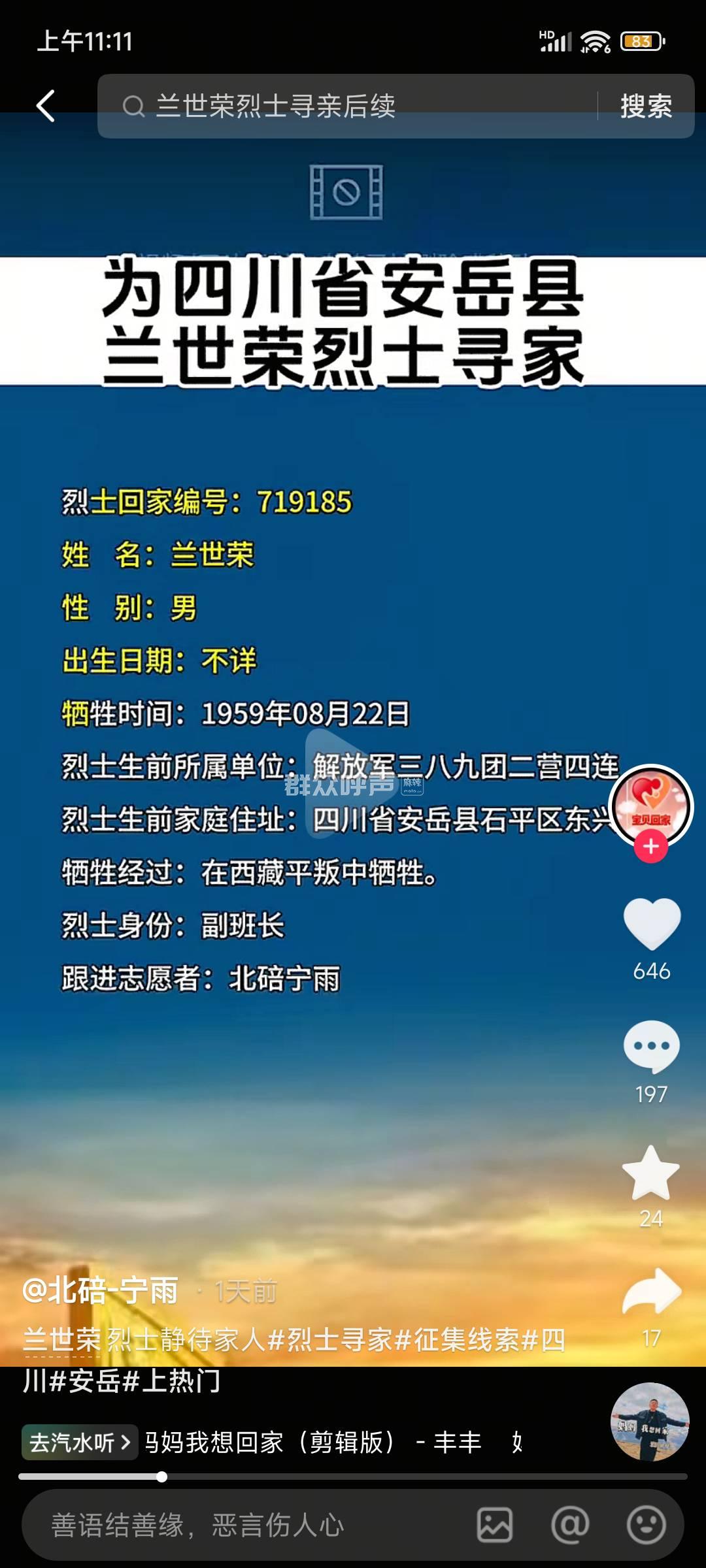This screenshot has width=706, height=1568.
Task: Open the rotating music disc
Action: pyautogui.click(x=650, y=1422)
